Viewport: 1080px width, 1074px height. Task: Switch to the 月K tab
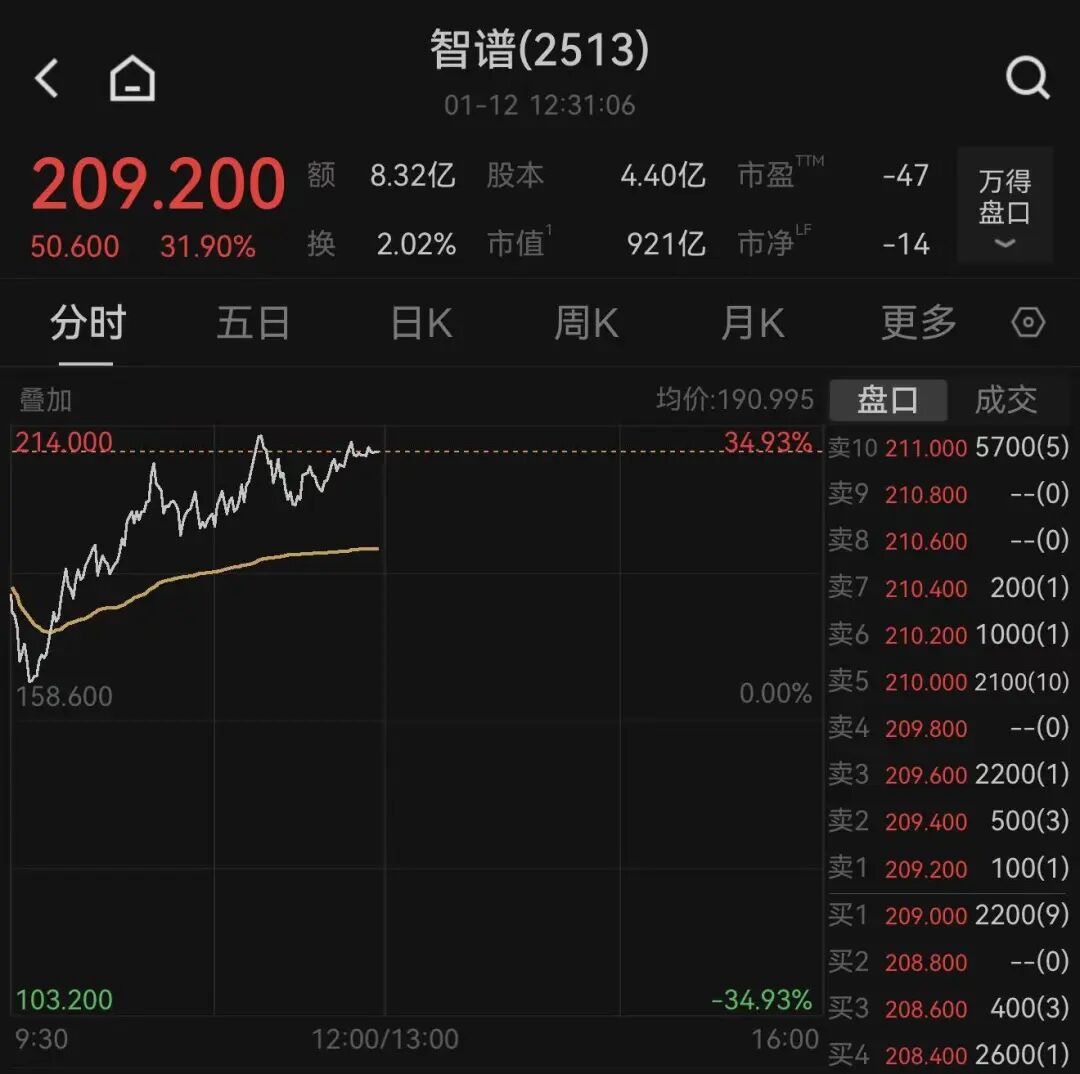tap(752, 324)
